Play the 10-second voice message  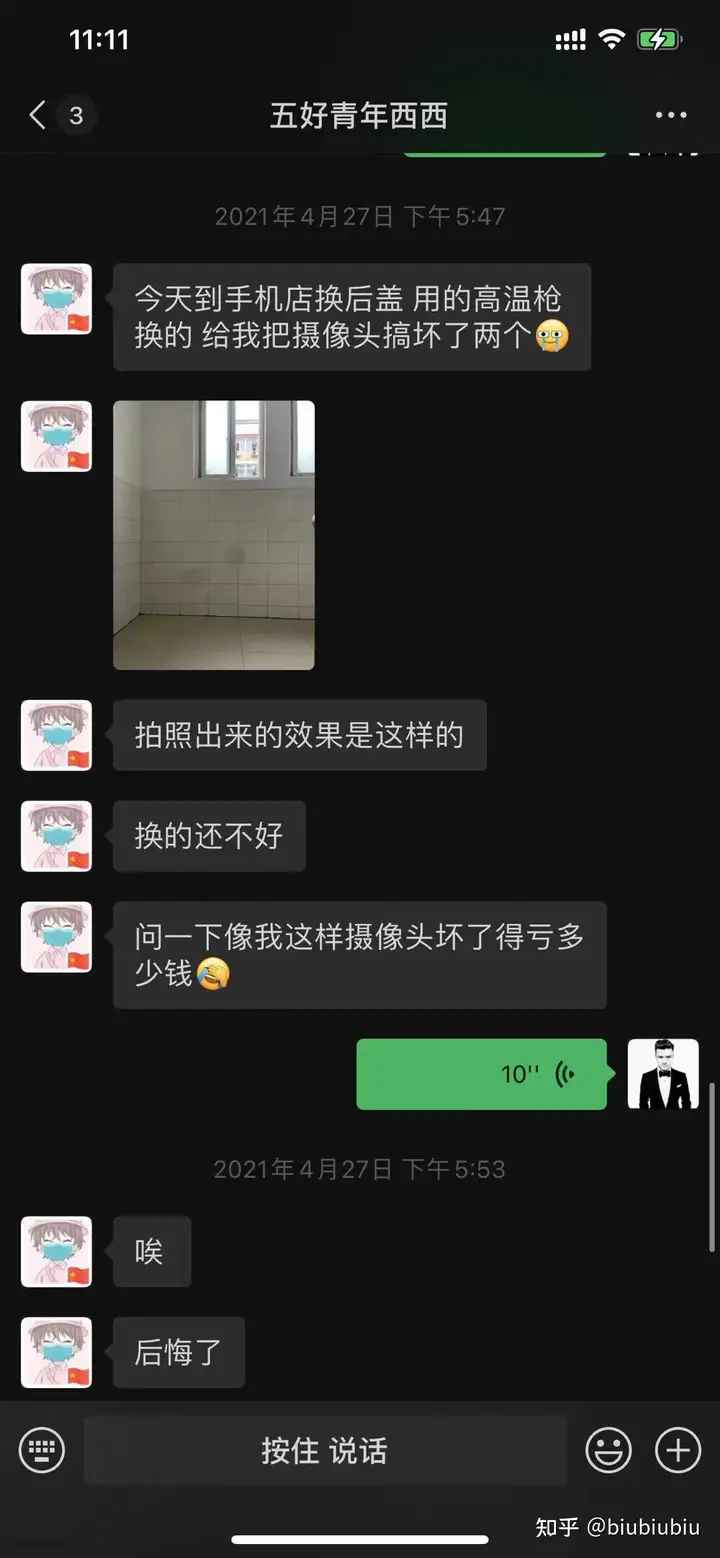pyautogui.click(x=481, y=1074)
